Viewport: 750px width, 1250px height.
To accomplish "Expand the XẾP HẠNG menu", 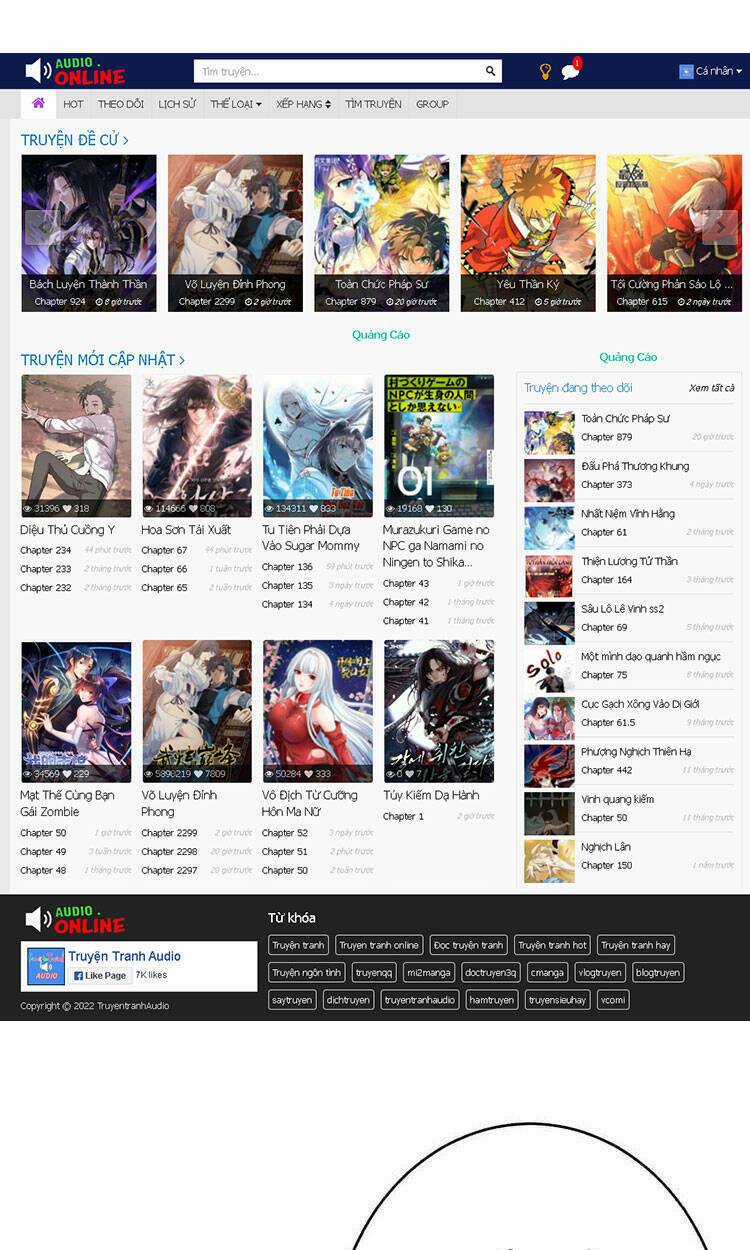I will pos(303,104).
